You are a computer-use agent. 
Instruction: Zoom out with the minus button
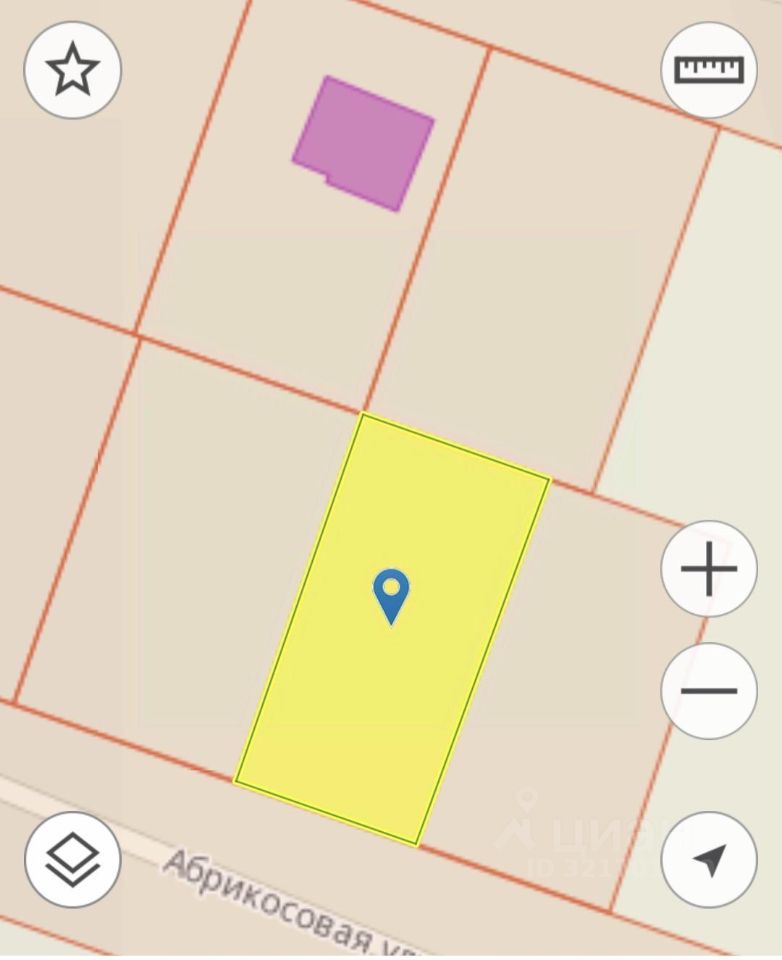click(x=709, y=690)
